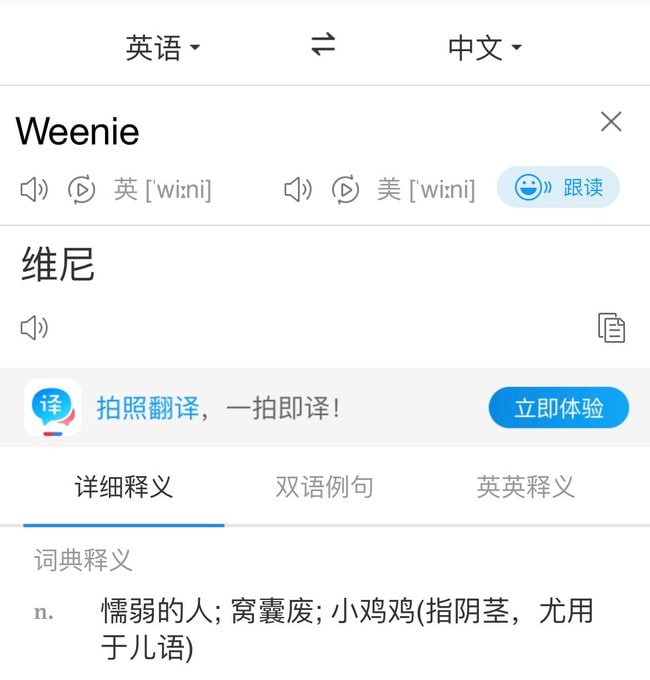This screenshot has width=650, height=680.
Task: Tap the 跟读 follow-reading button
Action: point(558,187)
